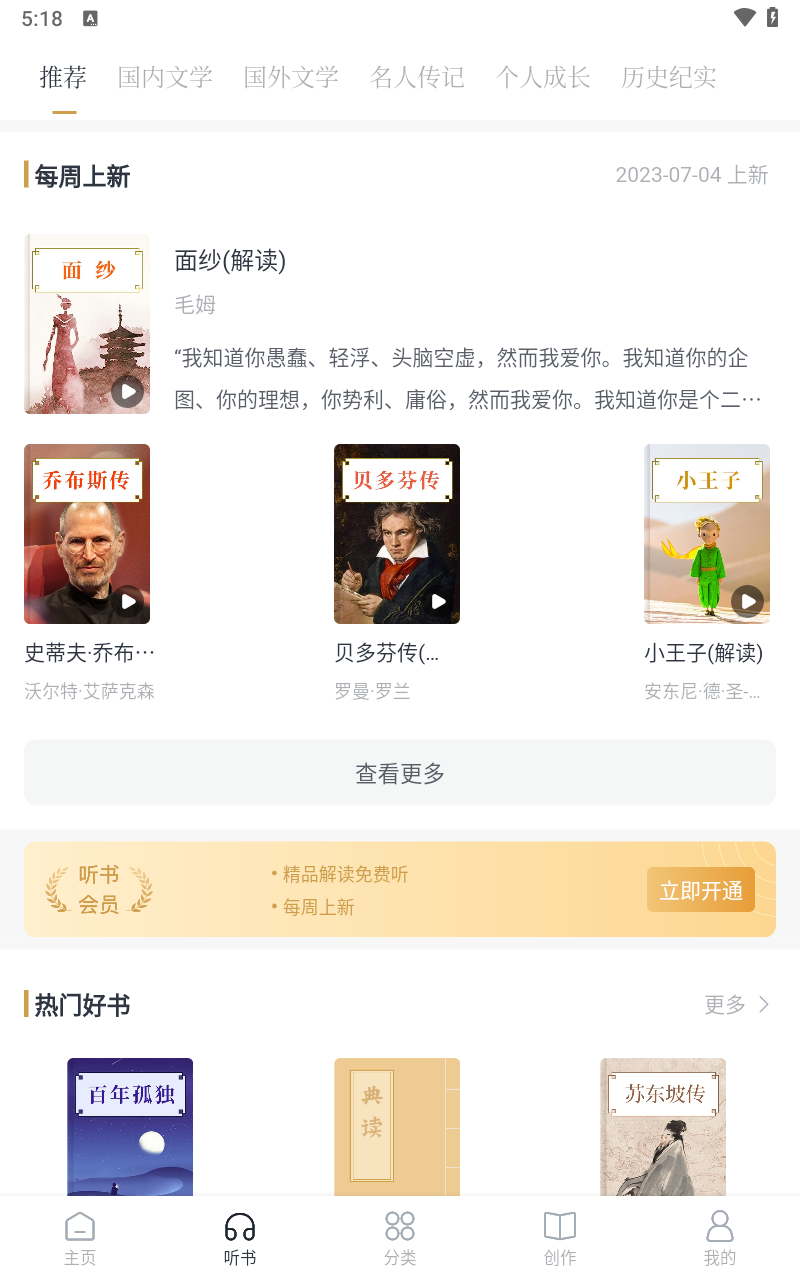Tap the play icon on 乔布斯传 cover
Viewport: 800px width, 1280px height.
pos(128,601)
